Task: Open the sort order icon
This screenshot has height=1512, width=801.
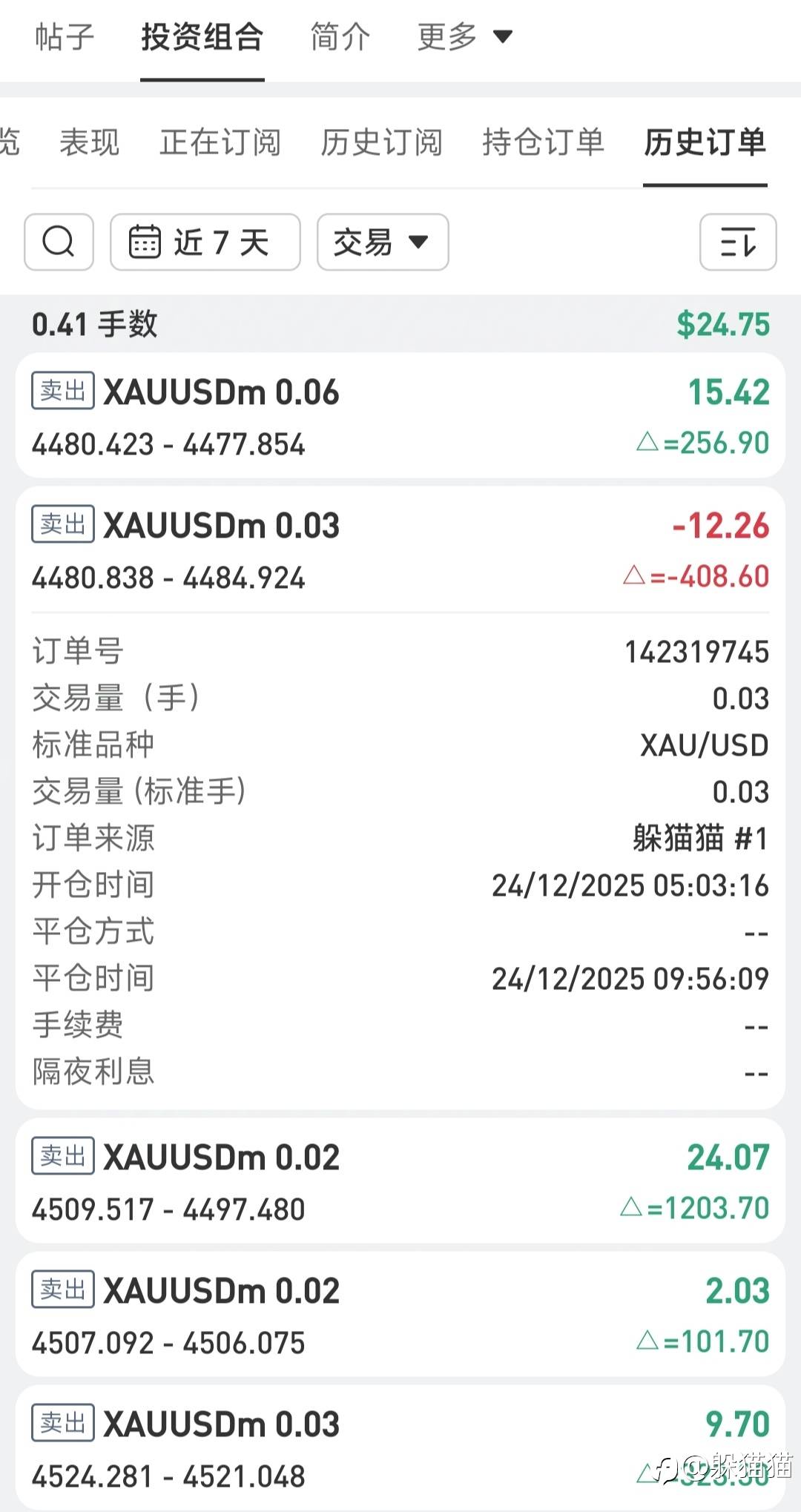Action: (x=738, y=242)
